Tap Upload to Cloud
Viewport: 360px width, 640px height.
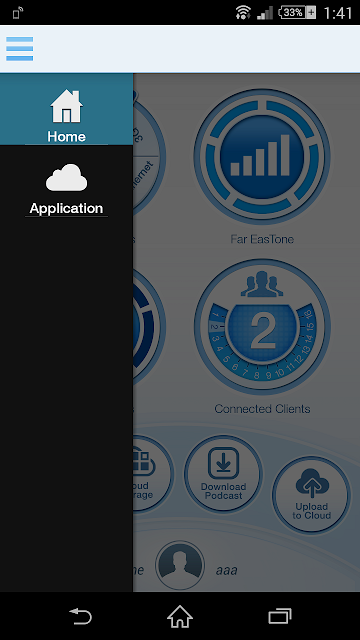click(x=311, y=495)
